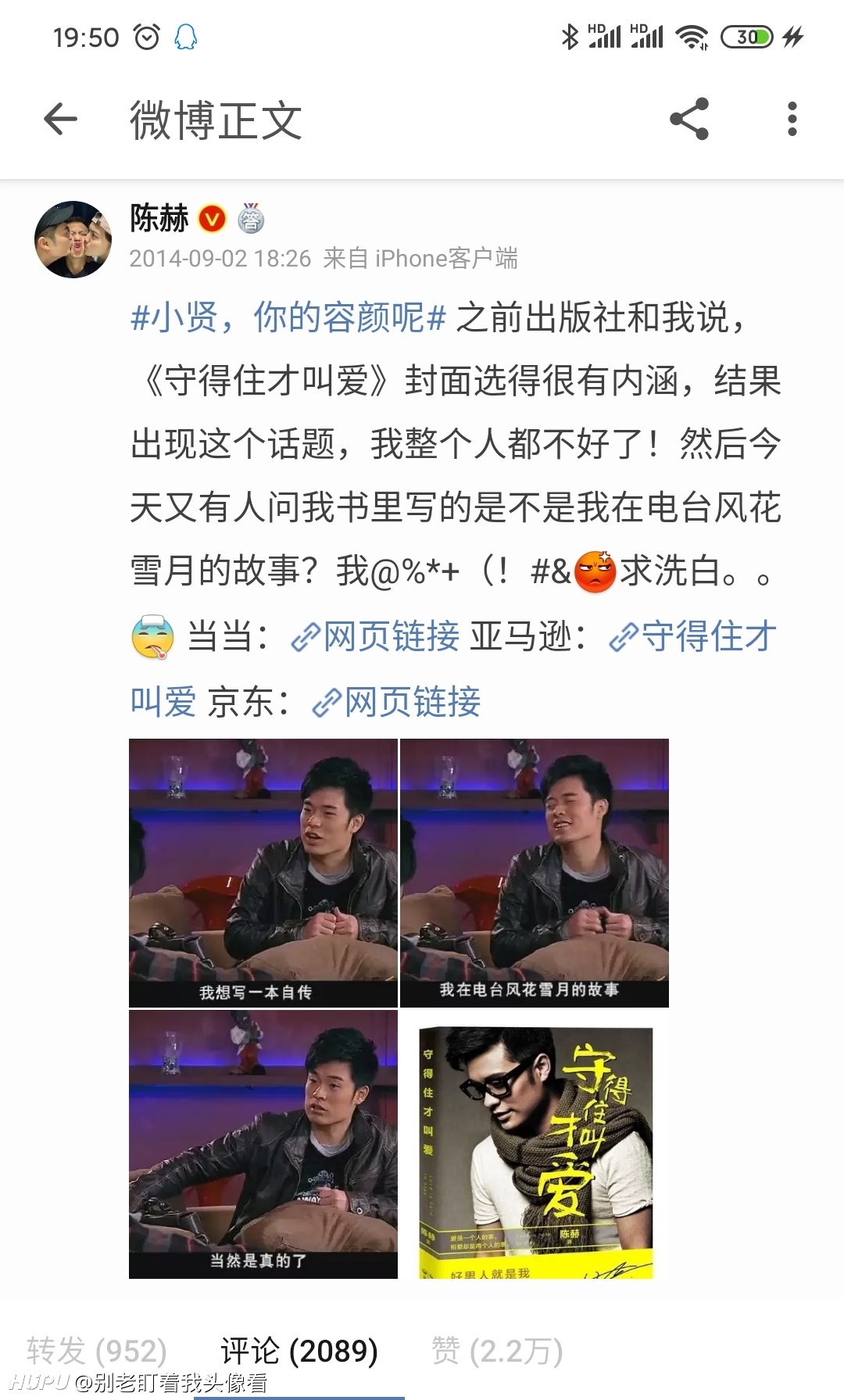The image size is (844, 1400).
Task: Open the three-dot overflow menu
Action: pyautogui.click(x=792, y=120)
